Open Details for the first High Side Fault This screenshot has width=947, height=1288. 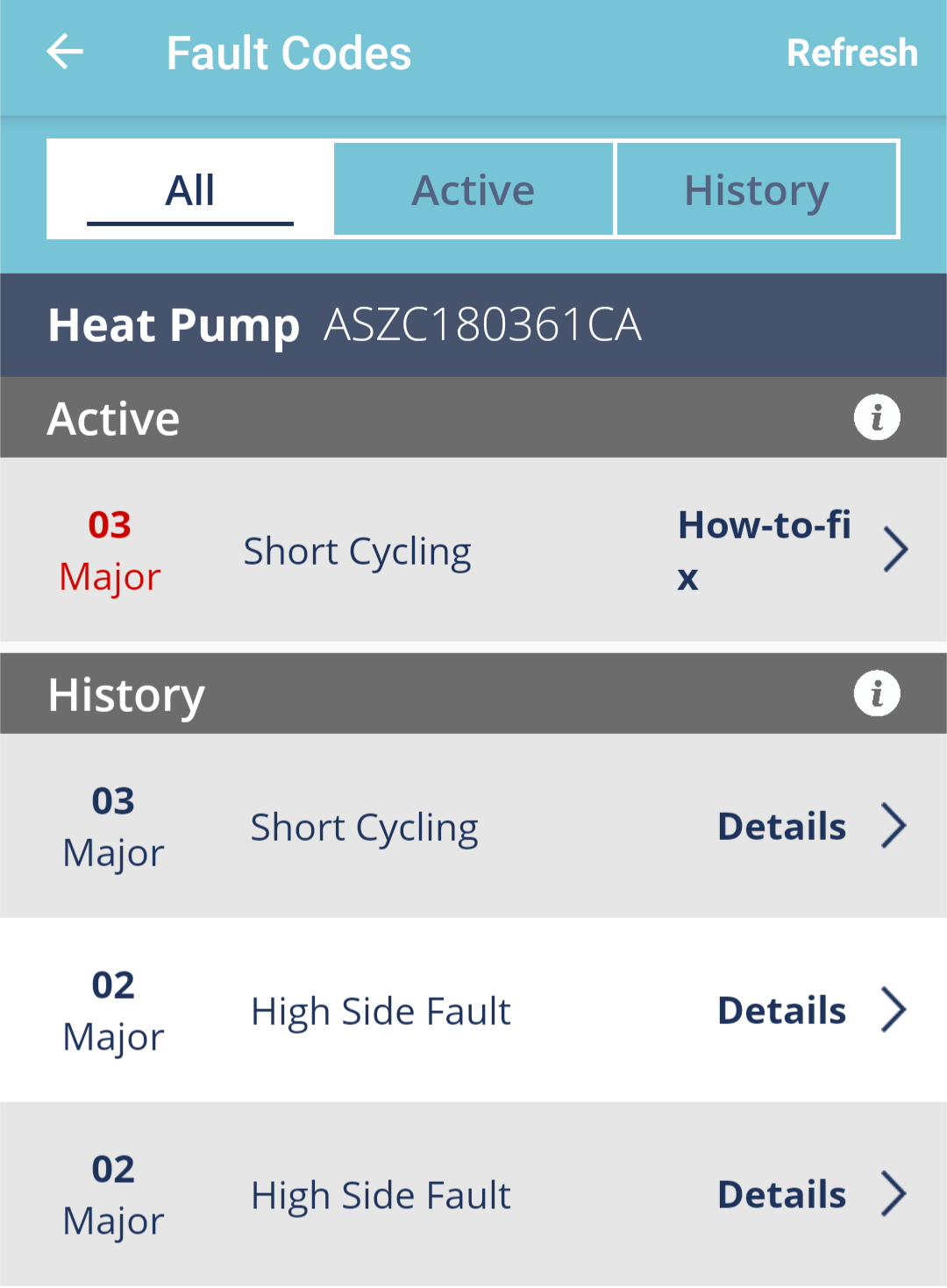click(780, 1010)
